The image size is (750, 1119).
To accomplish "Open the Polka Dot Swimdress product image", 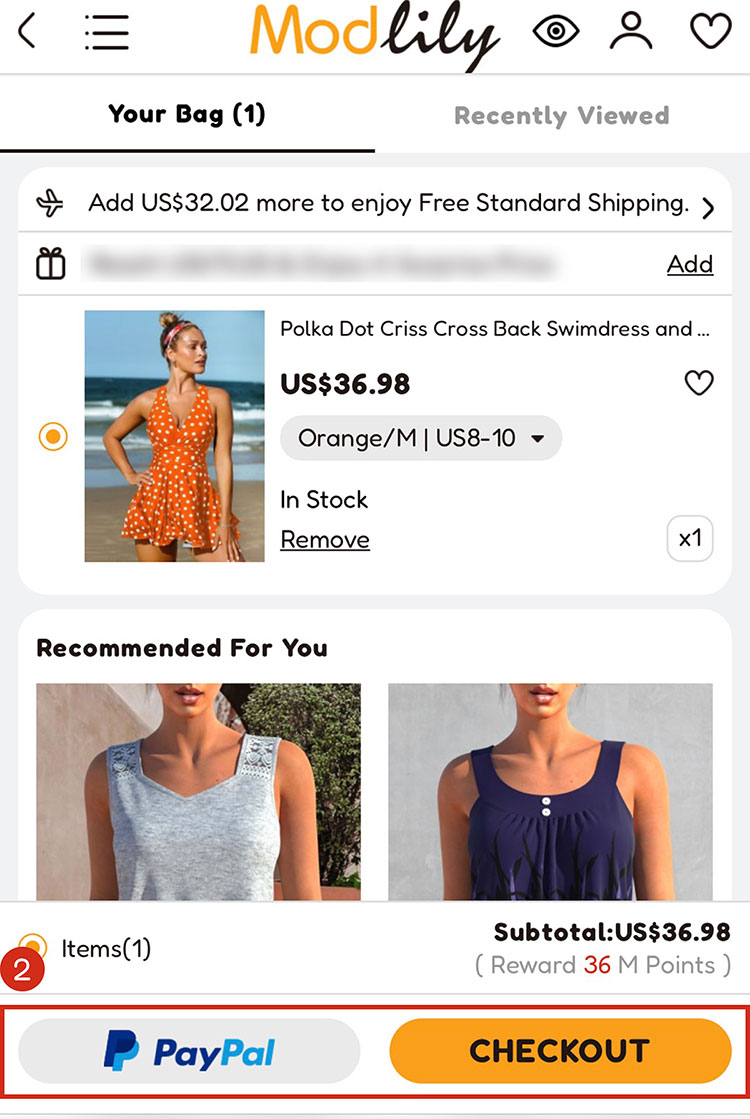I will click(174, 435).
